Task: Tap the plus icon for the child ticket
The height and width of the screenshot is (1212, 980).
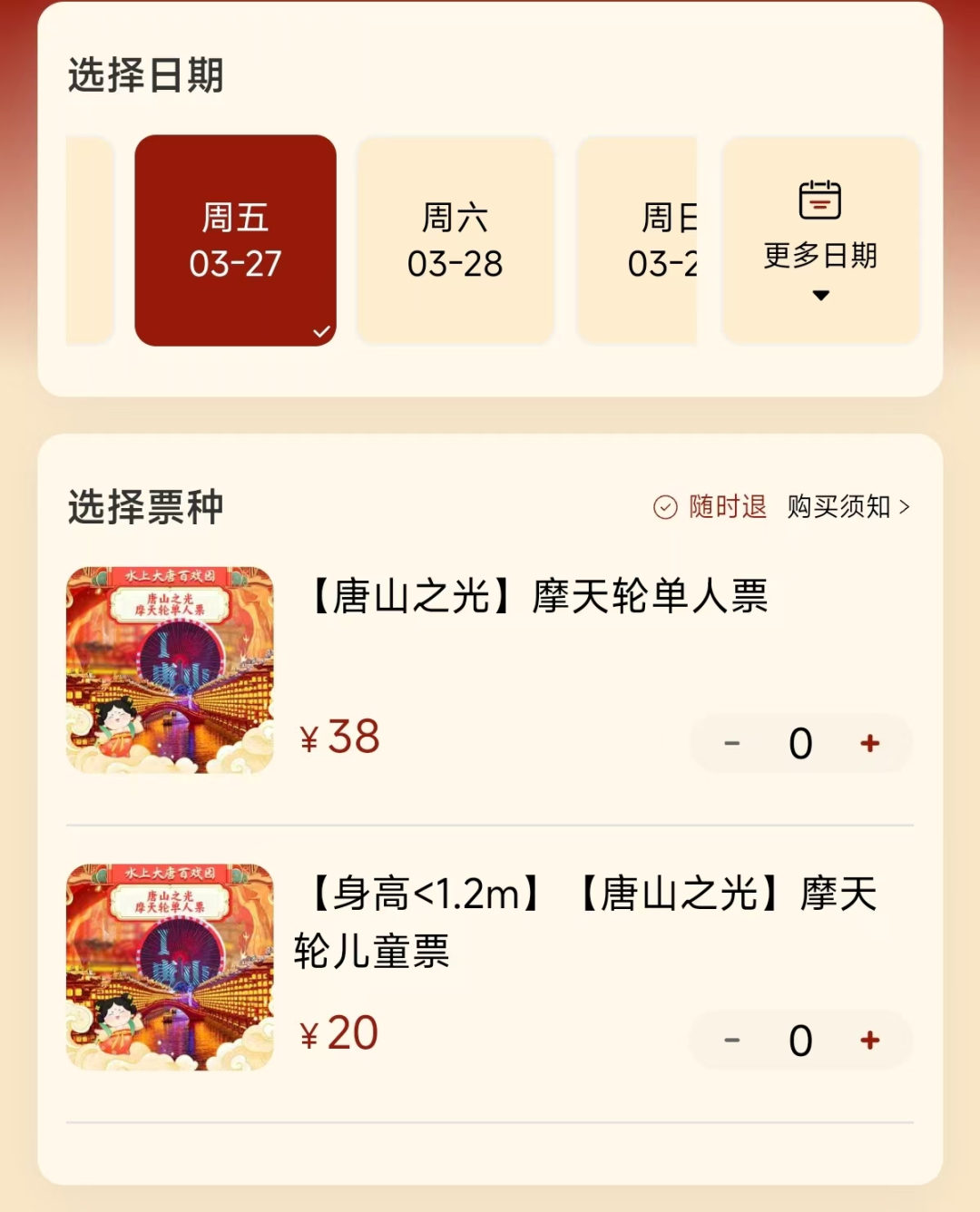Action: [868, 1040]
